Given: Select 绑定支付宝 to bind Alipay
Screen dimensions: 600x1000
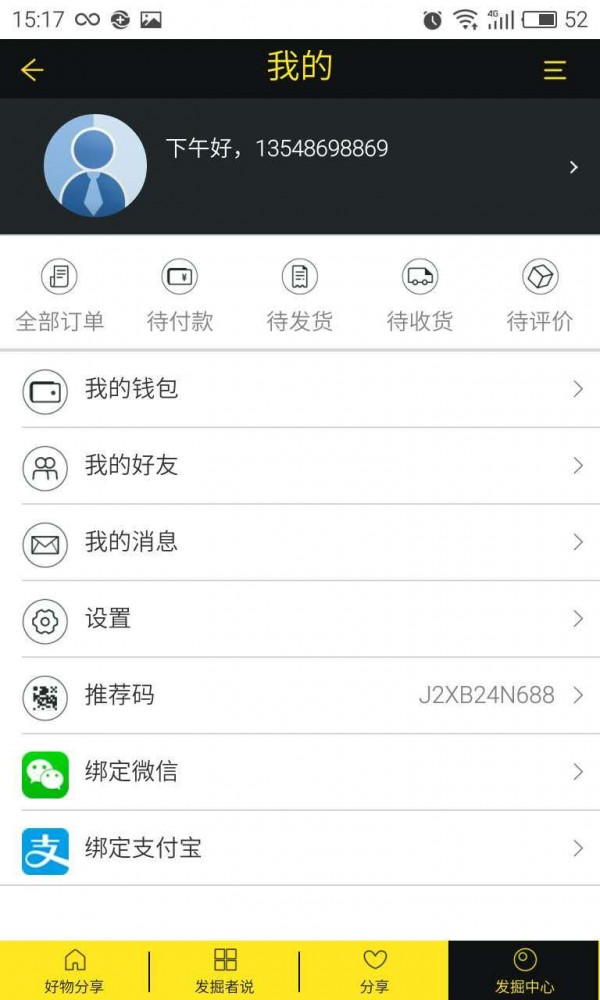Looking at the screenshot, I should pos(300,849).
